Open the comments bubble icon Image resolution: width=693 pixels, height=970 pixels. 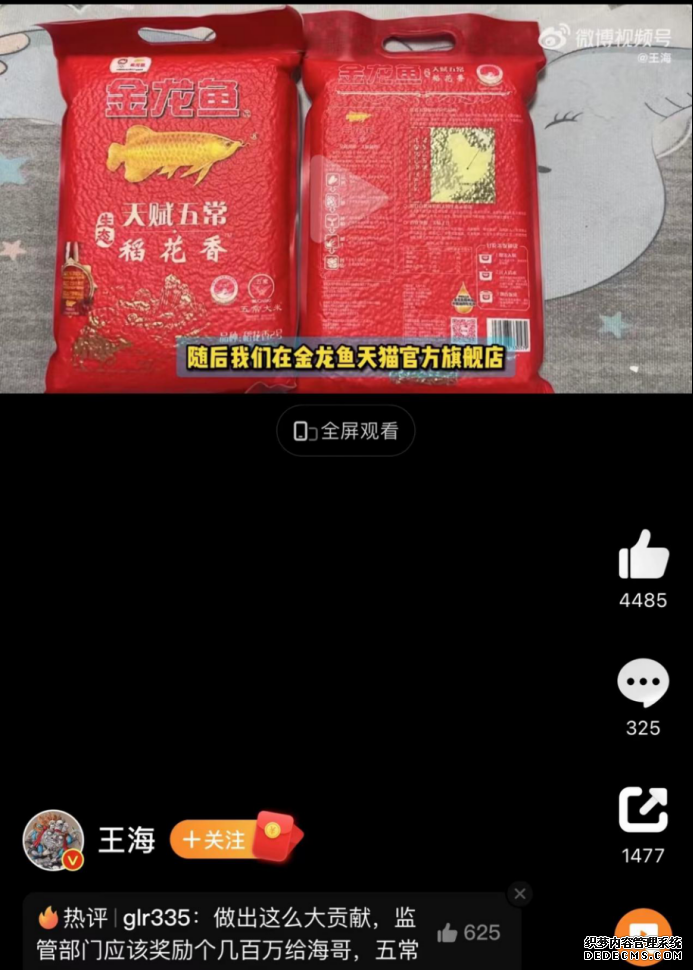tap(643, 684)
